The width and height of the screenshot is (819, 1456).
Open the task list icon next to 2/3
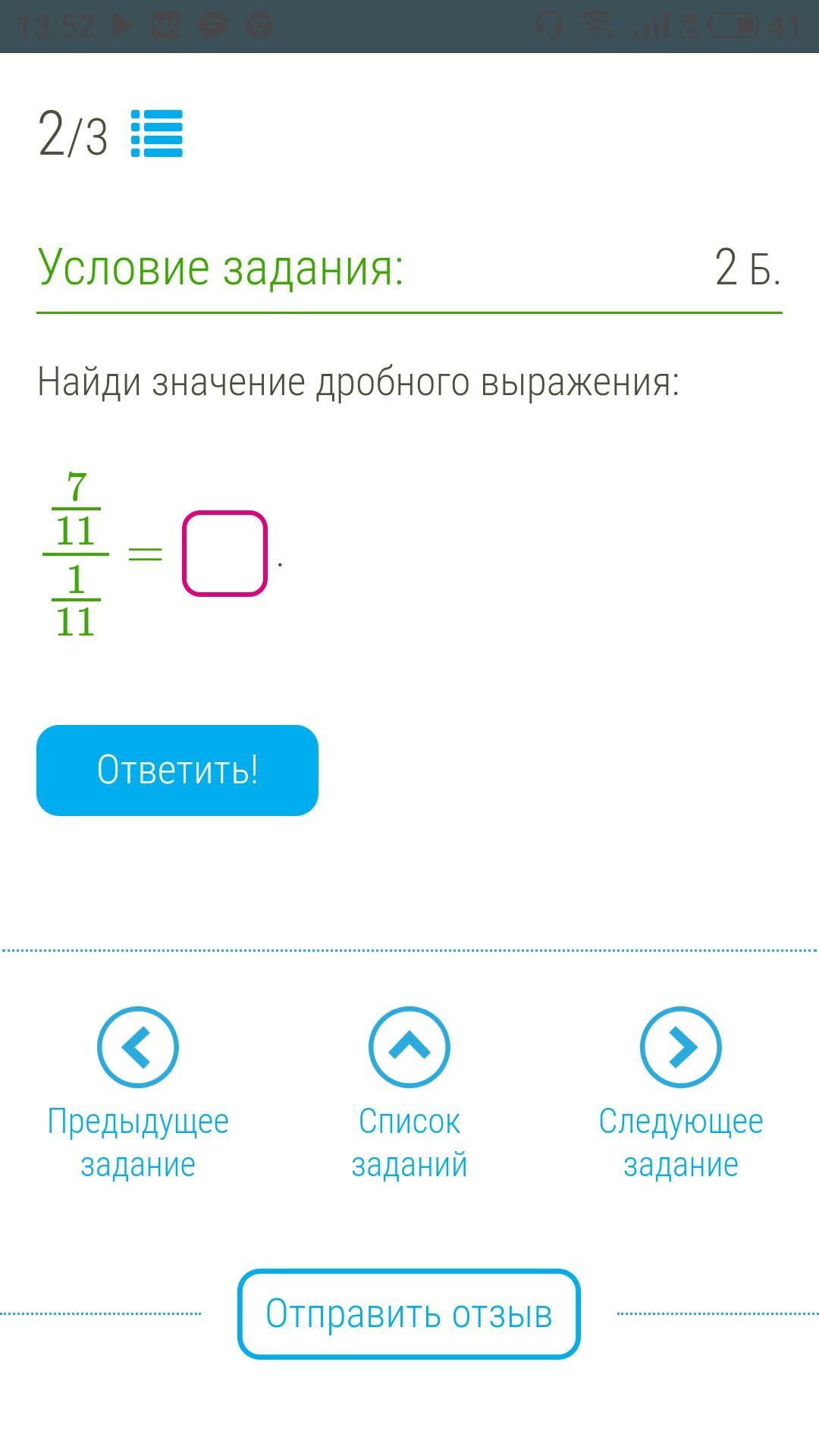157,133
